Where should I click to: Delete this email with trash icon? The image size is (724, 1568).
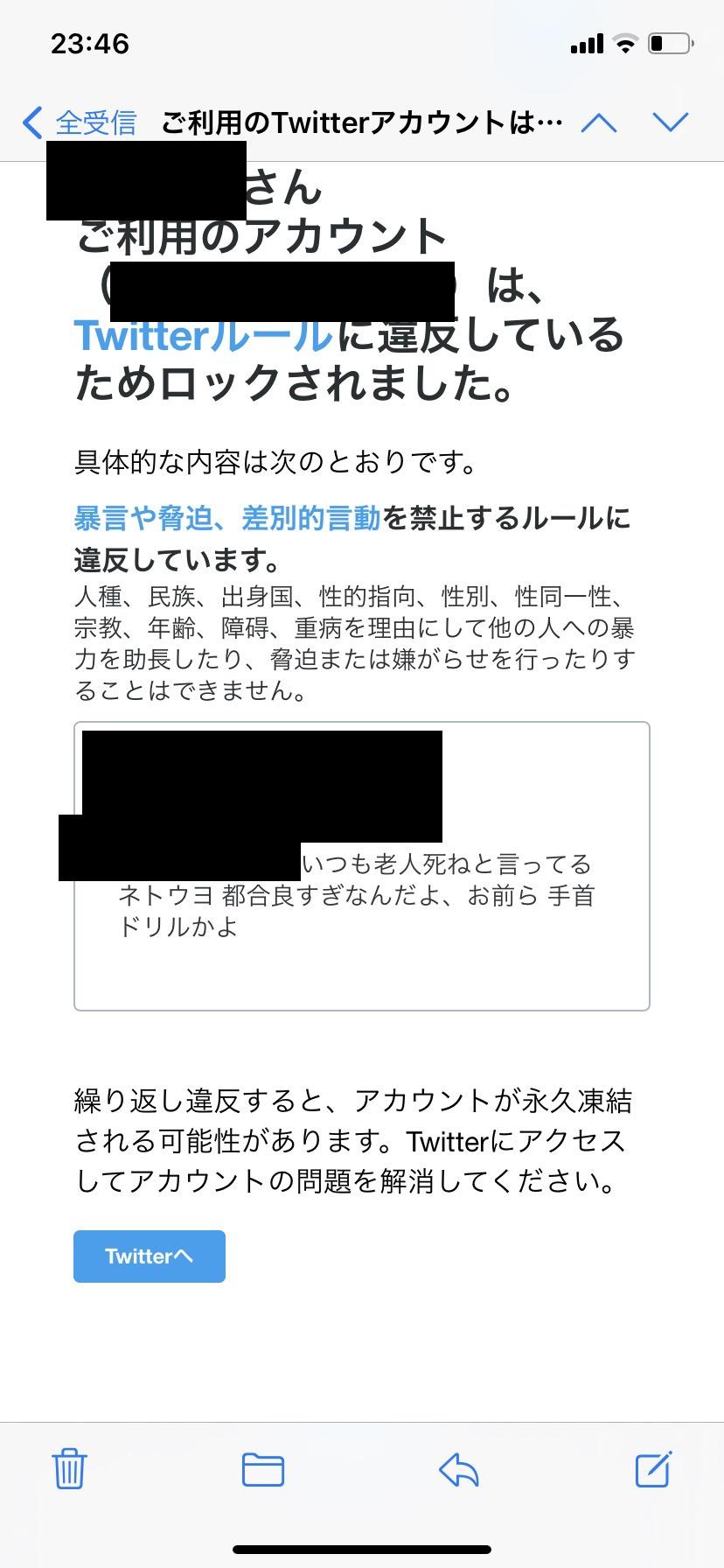coord(69,1469)
